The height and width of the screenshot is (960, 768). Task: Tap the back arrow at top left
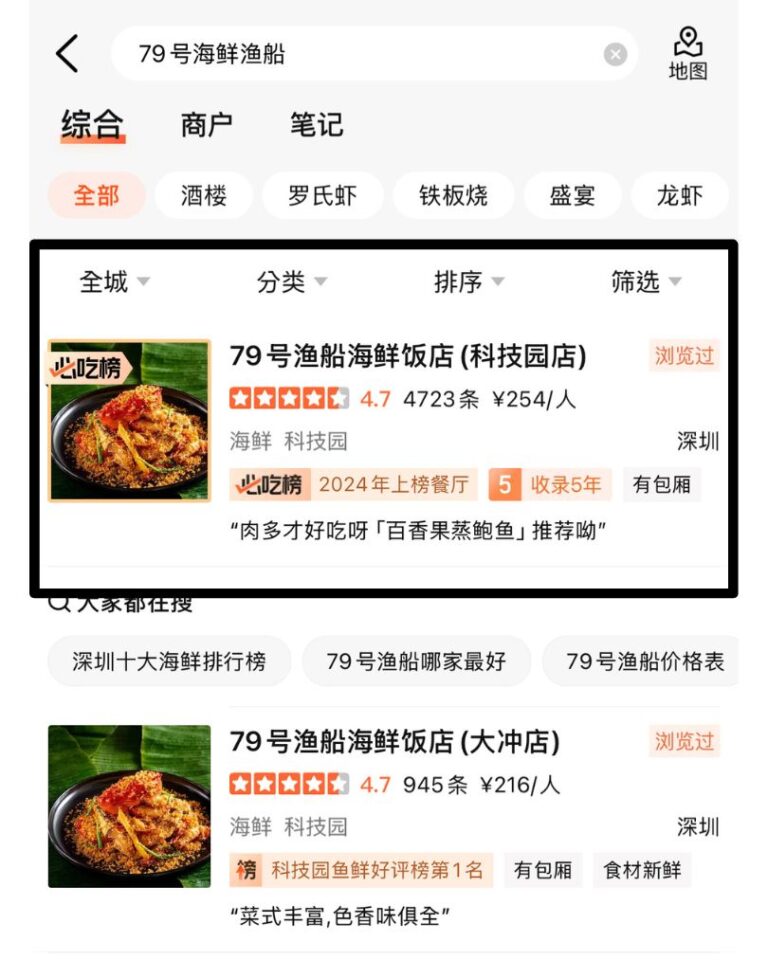(68, 54)
